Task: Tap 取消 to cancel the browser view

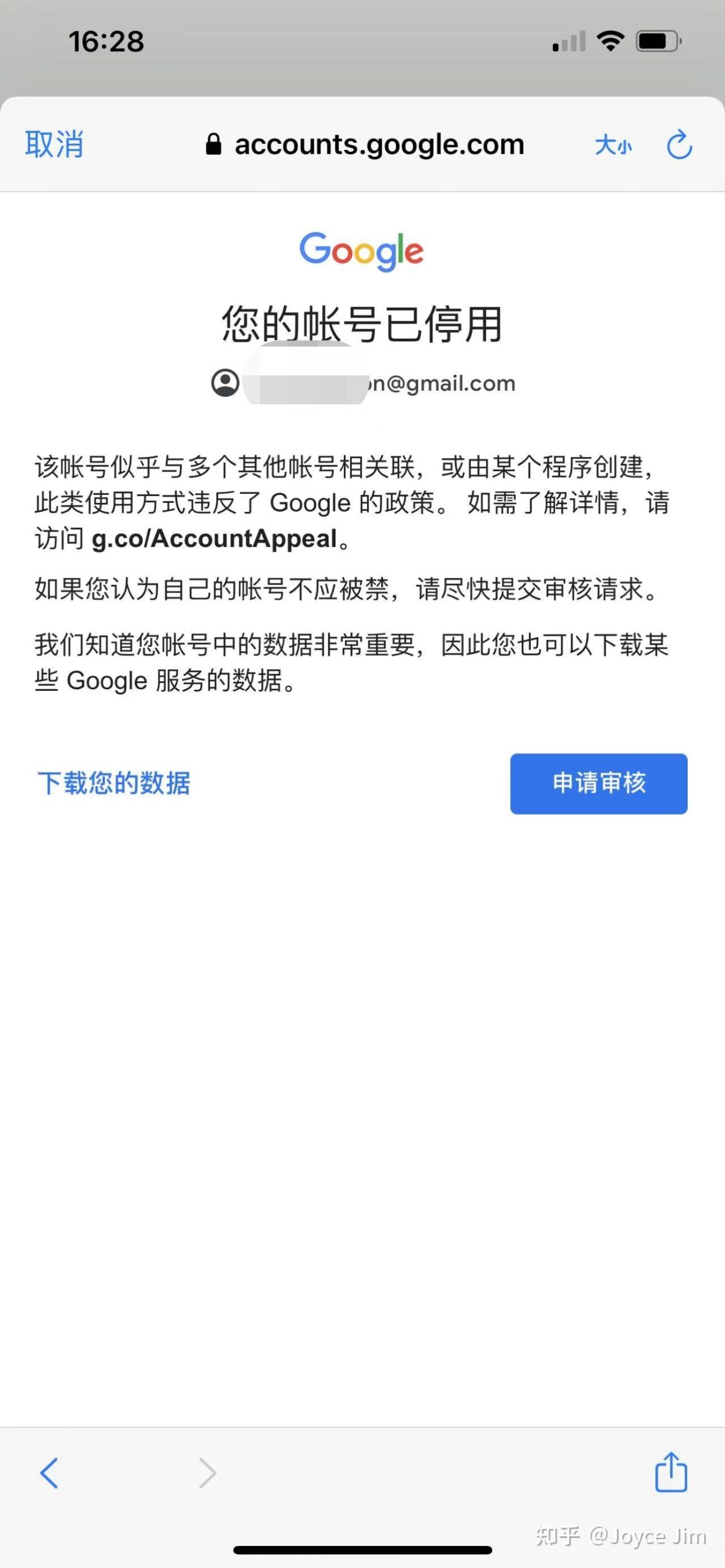Action: pyautogui.click(x=54, y=145)
